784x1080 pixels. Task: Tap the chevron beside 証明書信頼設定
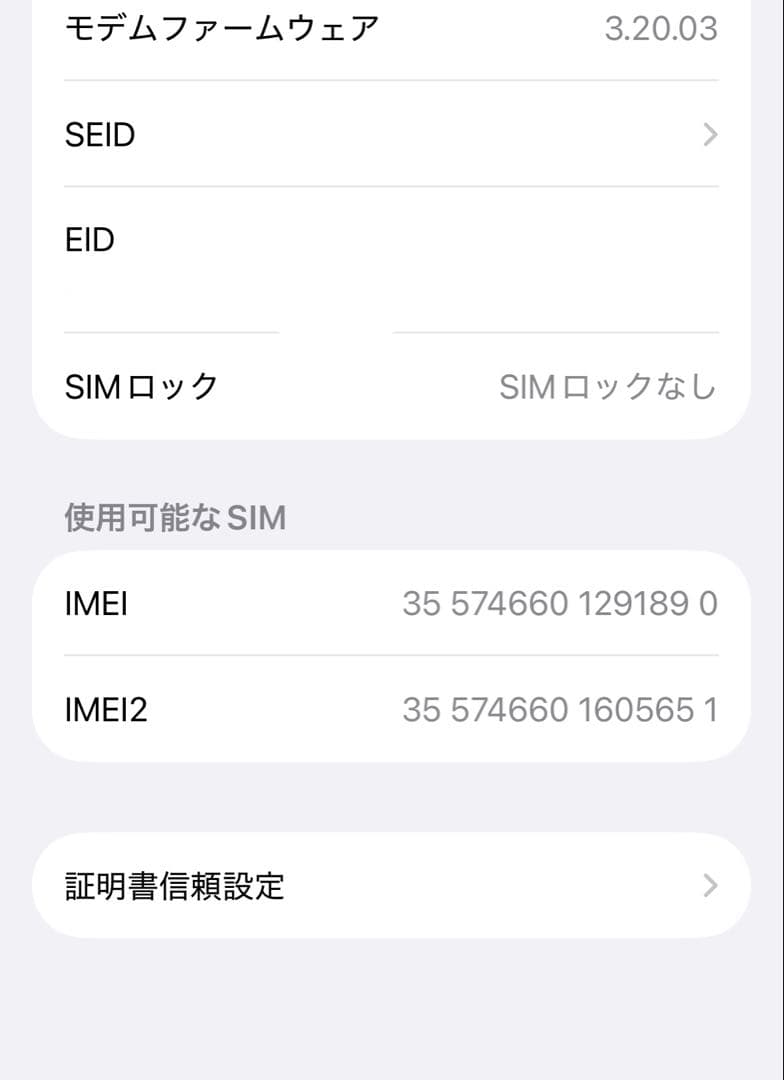coord(710,885)
